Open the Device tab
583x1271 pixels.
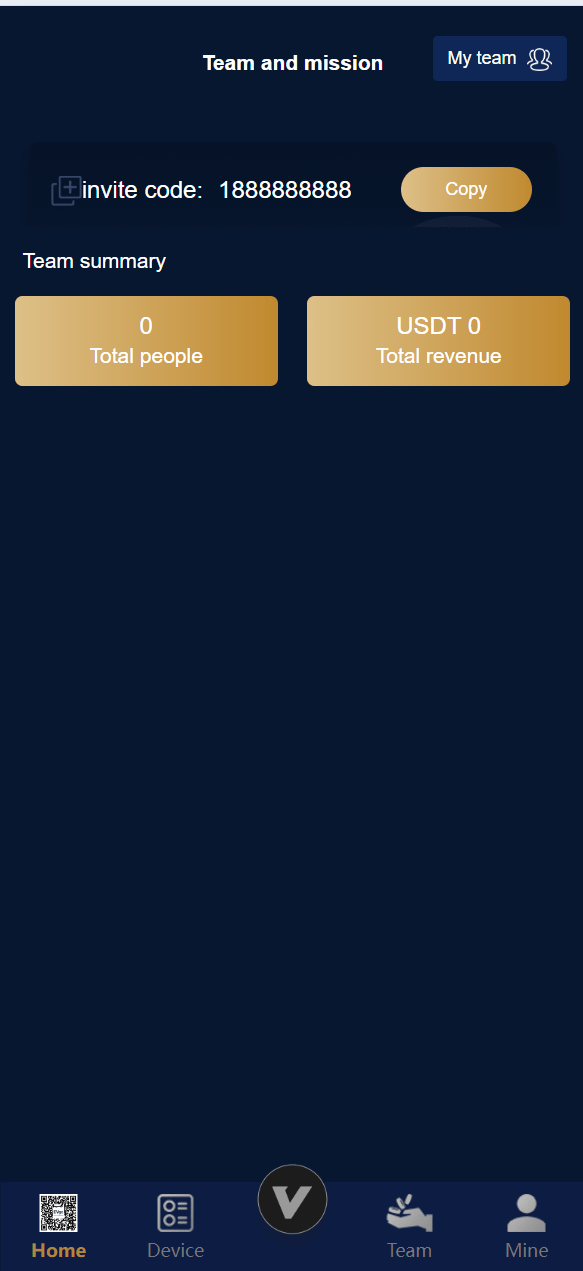tap(175, 1226)
